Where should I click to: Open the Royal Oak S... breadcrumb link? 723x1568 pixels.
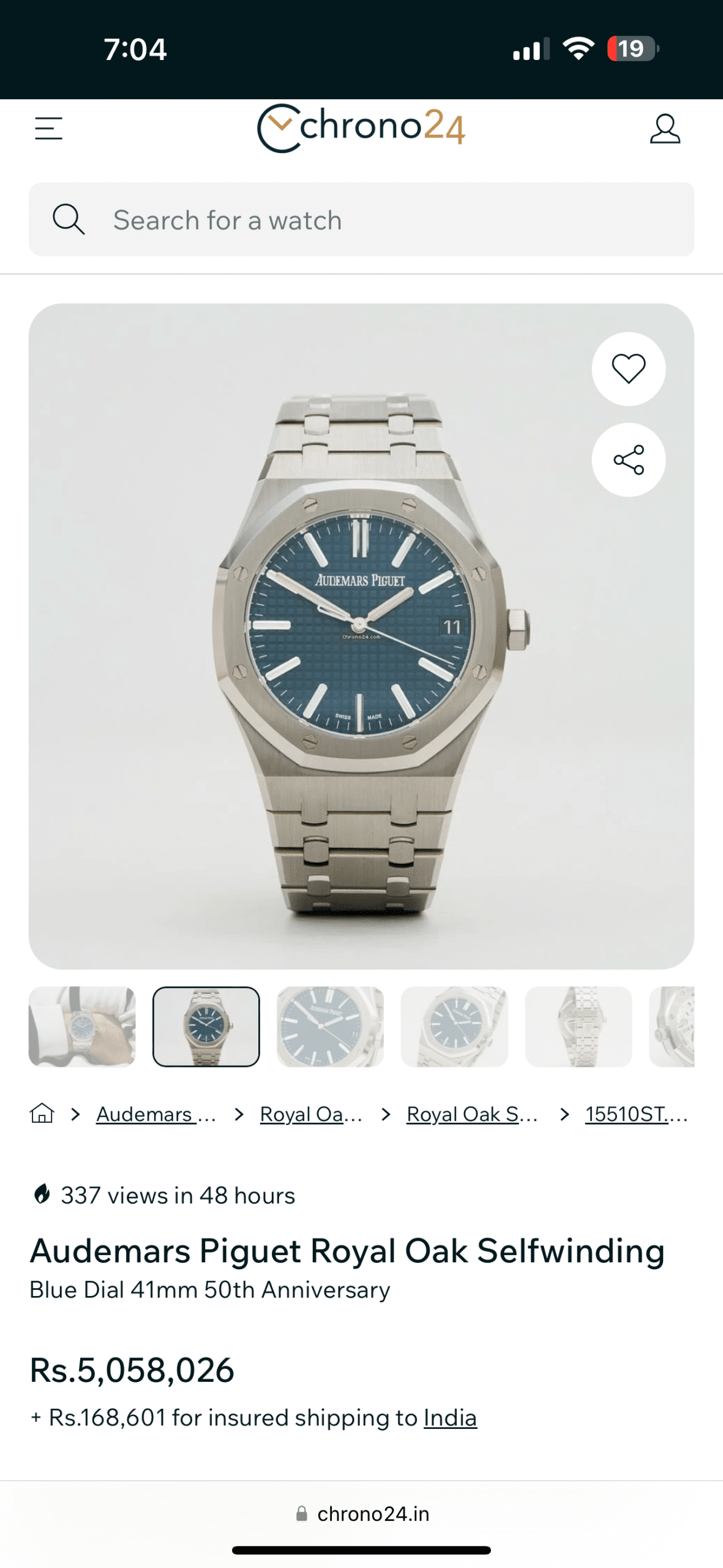(x=472, y=1114)
